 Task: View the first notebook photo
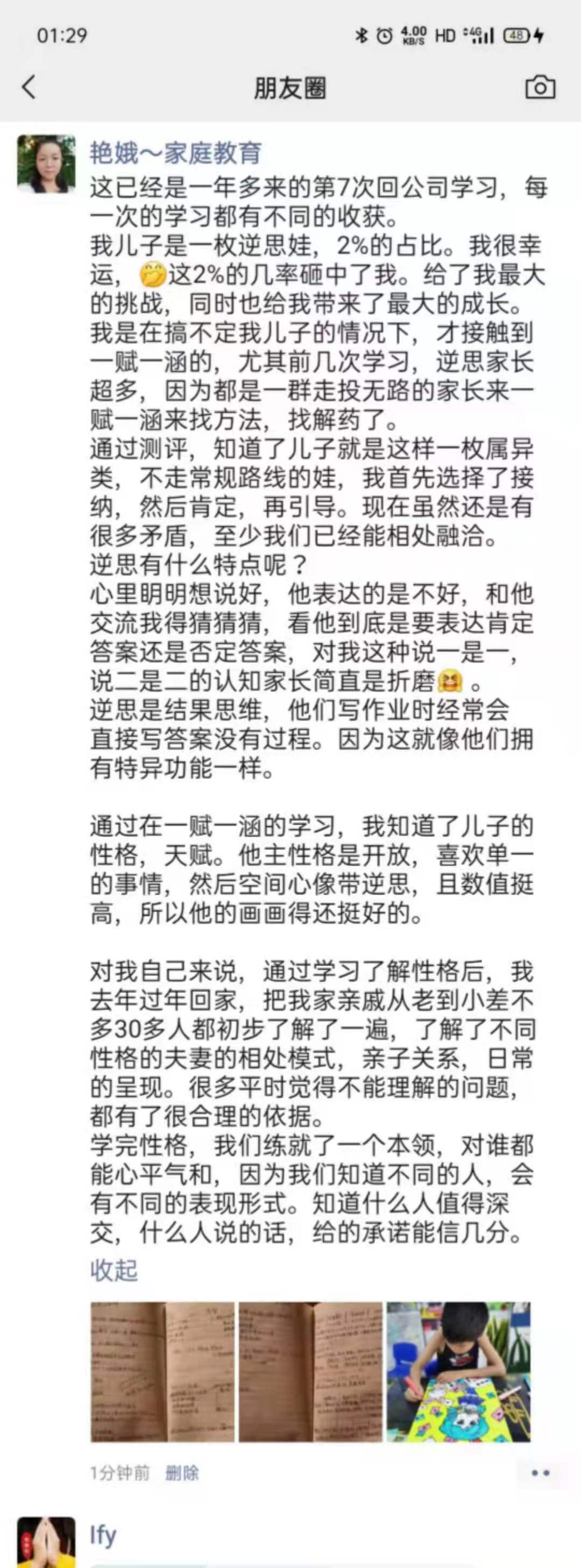point(162,1372)
